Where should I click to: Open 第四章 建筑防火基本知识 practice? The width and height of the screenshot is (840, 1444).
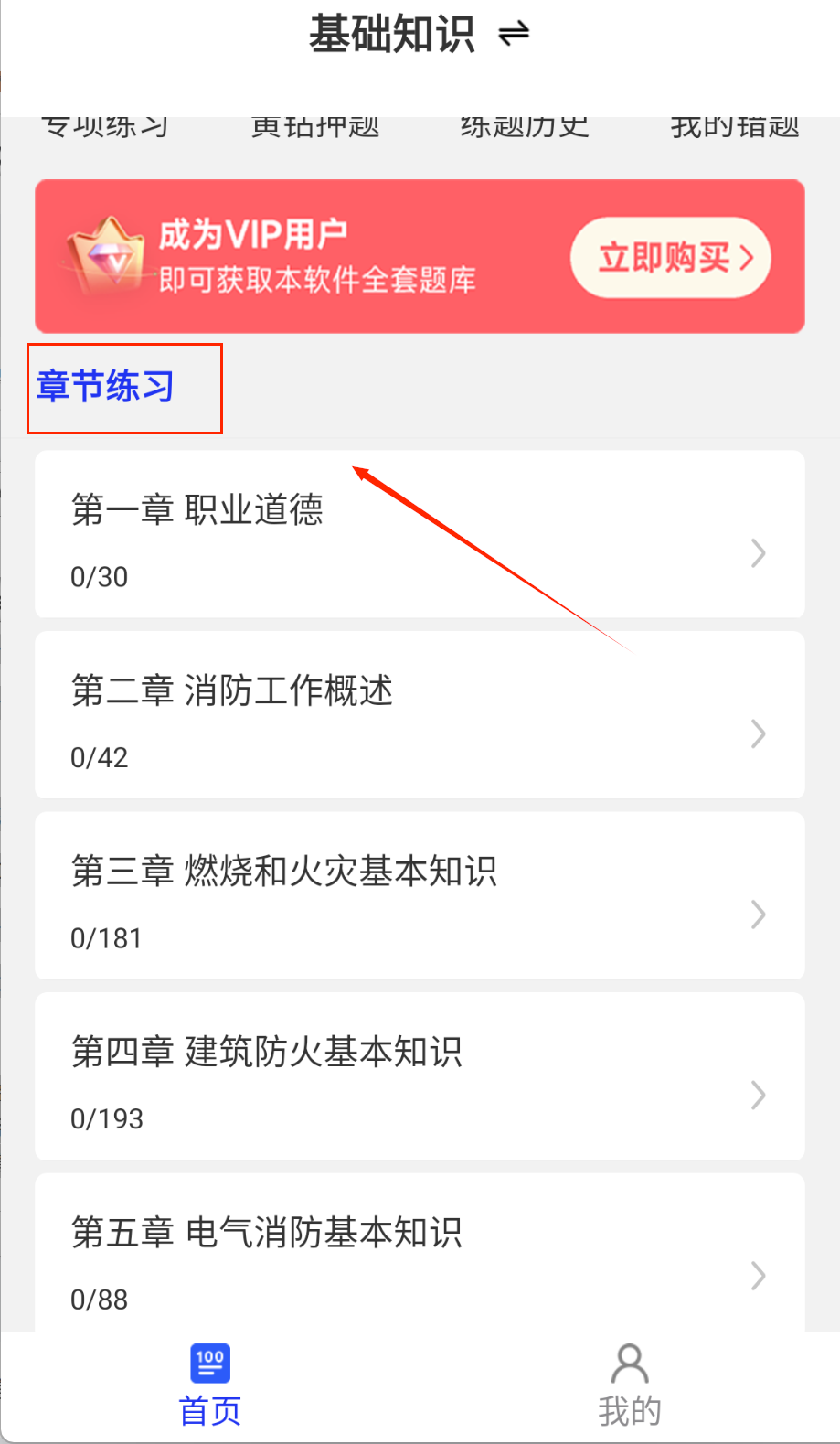coord(420,1076)
